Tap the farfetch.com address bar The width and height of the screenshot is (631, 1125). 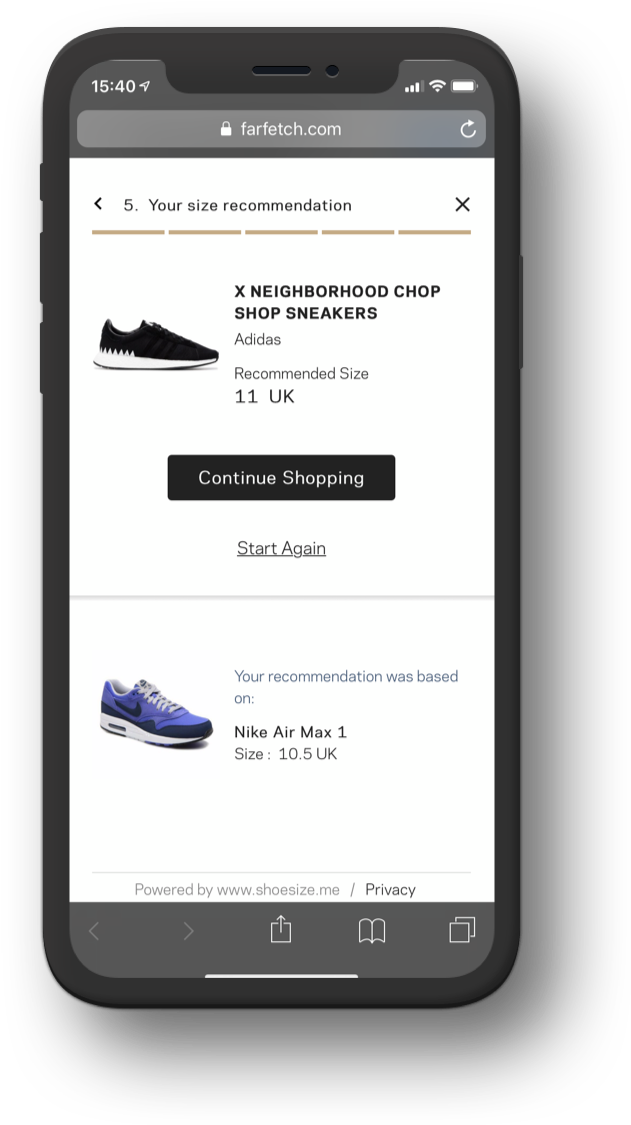click(x=281, y=129)
